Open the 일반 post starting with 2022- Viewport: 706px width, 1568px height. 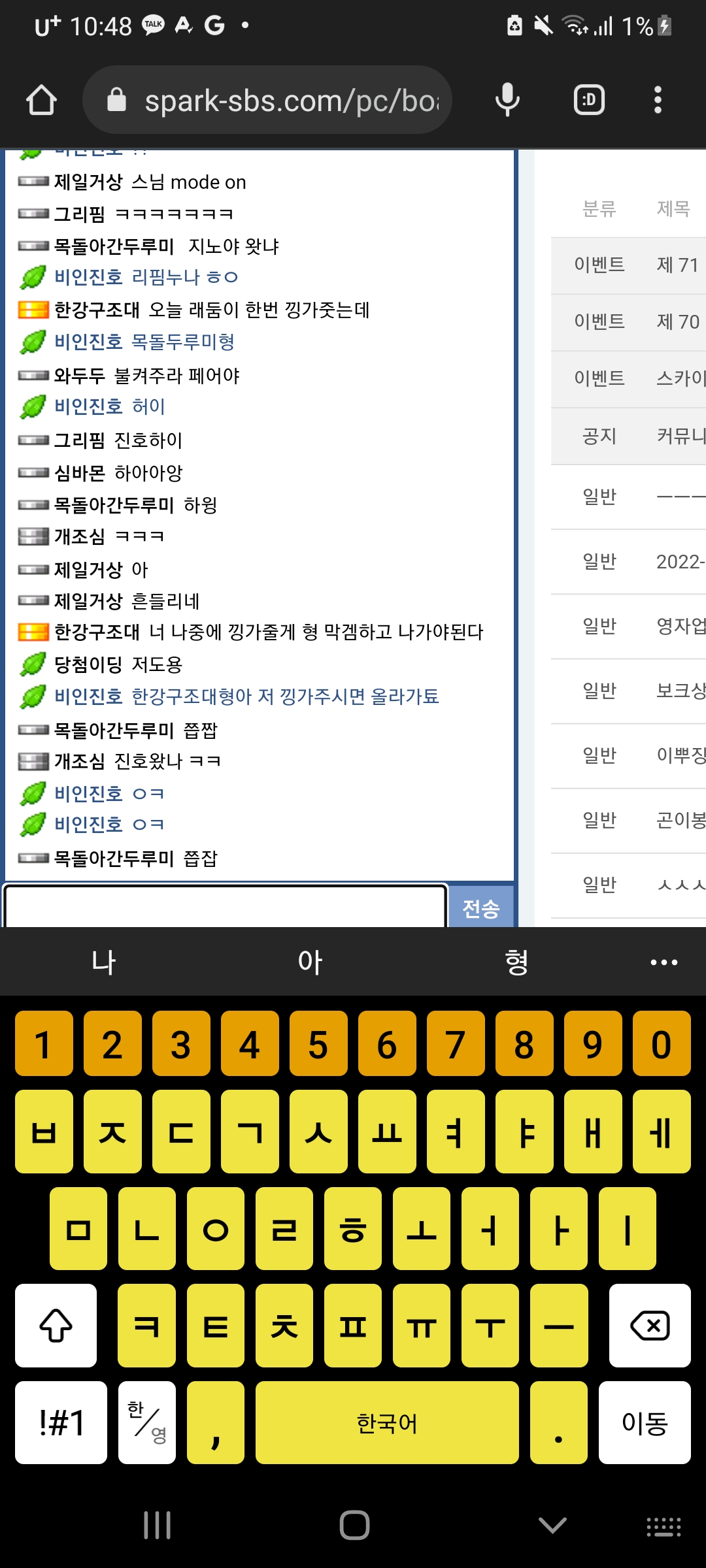(680, 562)
